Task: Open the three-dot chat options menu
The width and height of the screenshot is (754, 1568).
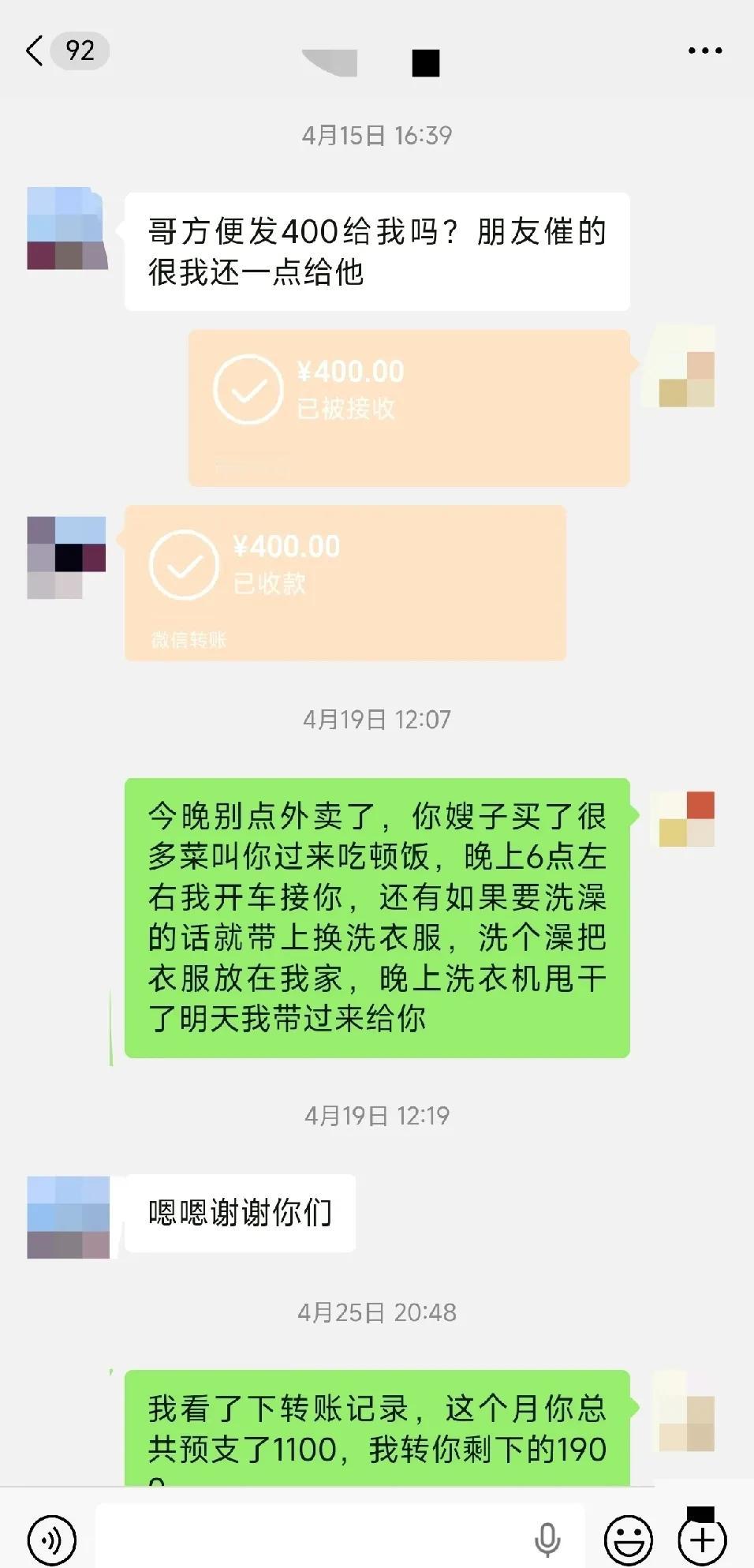Action: point(703,50)
